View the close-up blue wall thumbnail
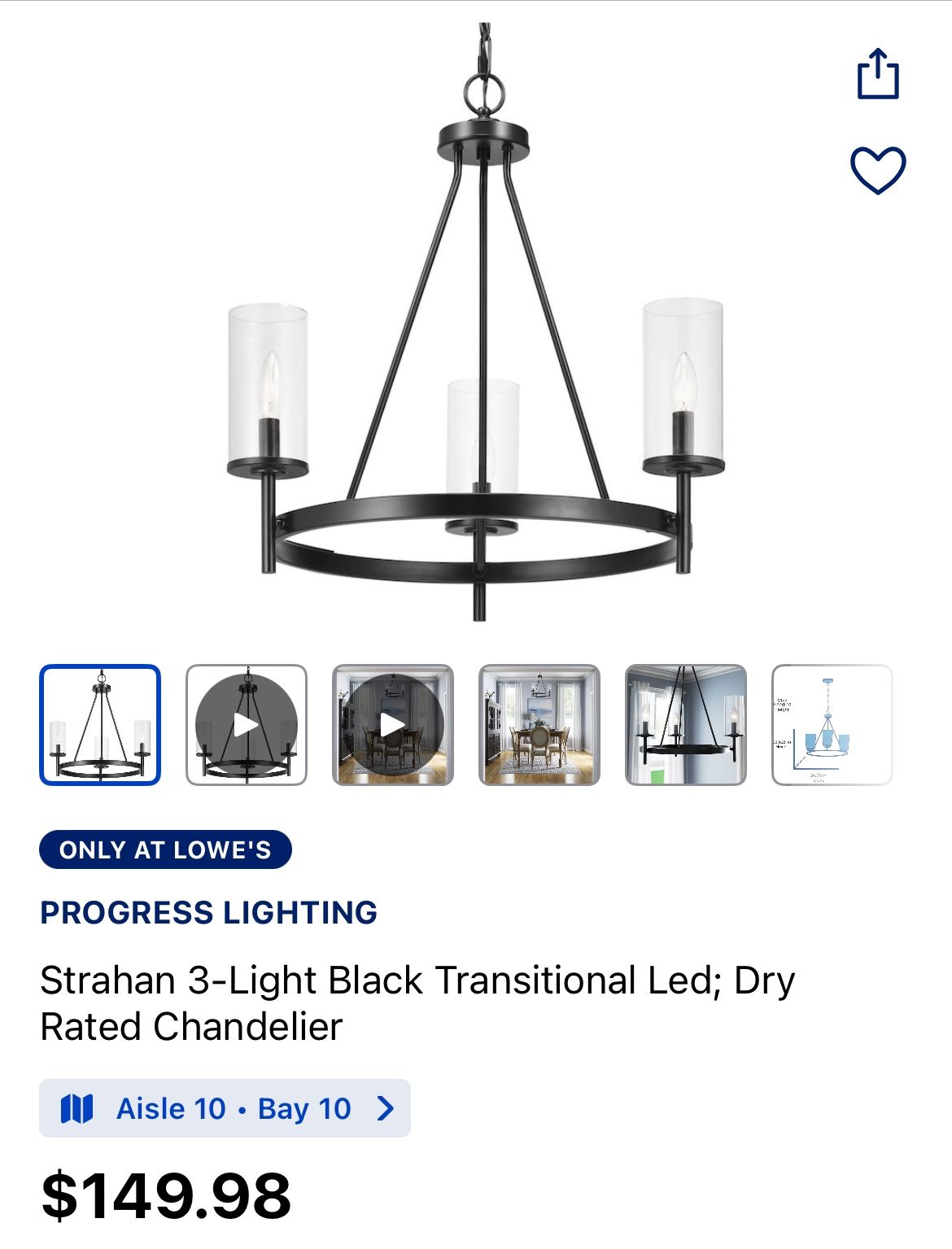952x1249 pixels. (x=686, y=725)
